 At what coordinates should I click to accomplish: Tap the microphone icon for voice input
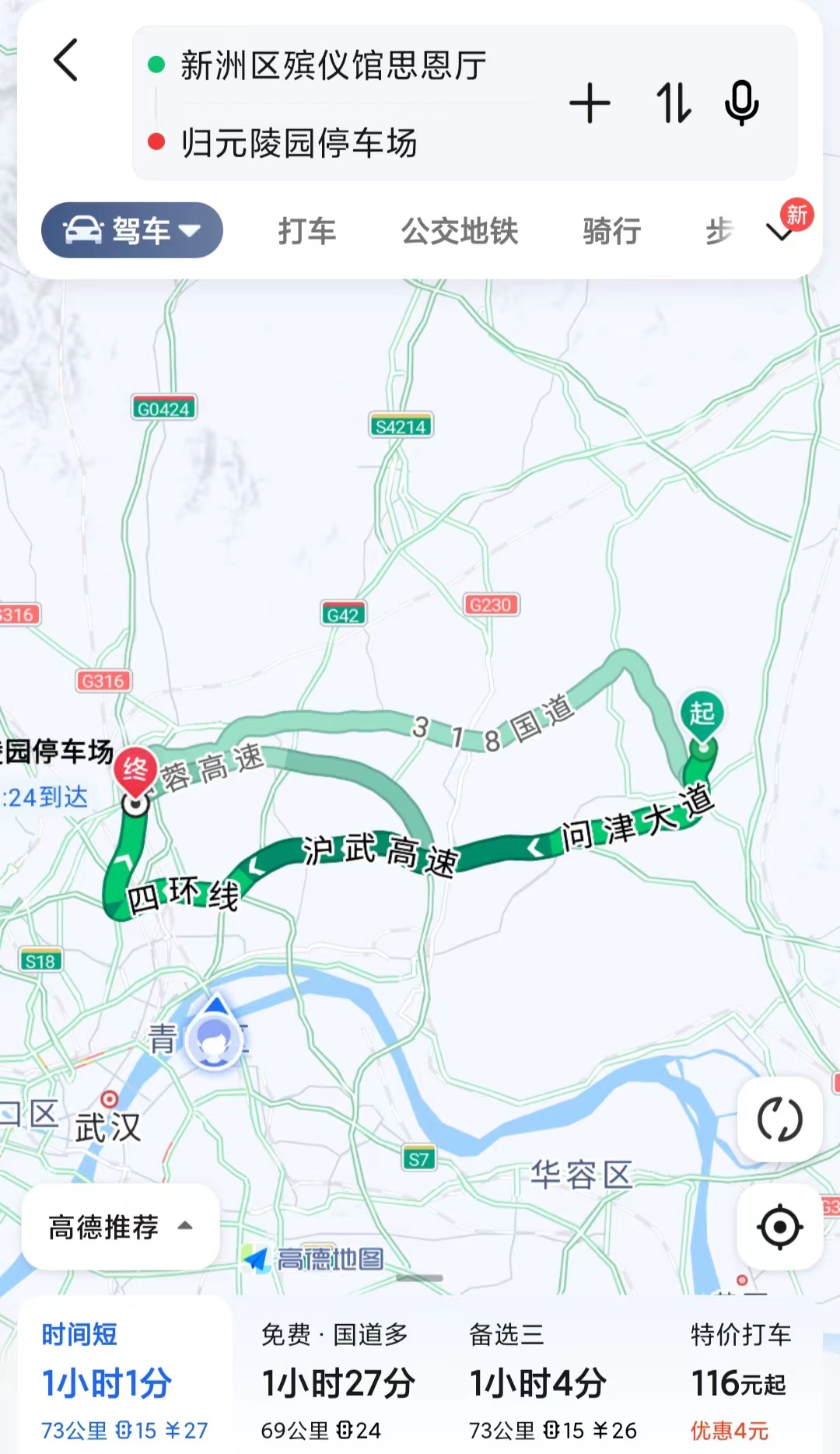[x=741, y=103]
